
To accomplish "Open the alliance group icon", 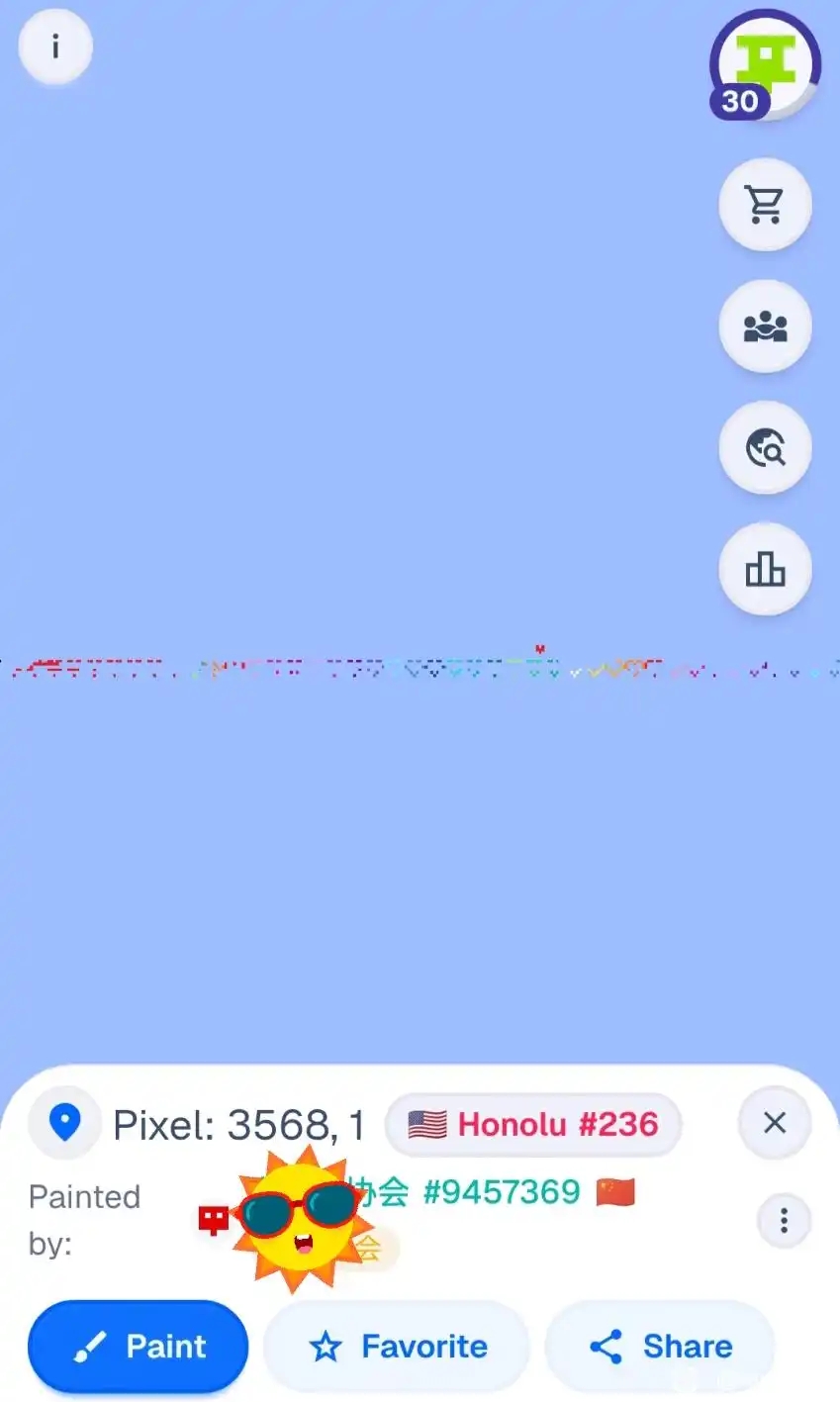I will point(765,327).
